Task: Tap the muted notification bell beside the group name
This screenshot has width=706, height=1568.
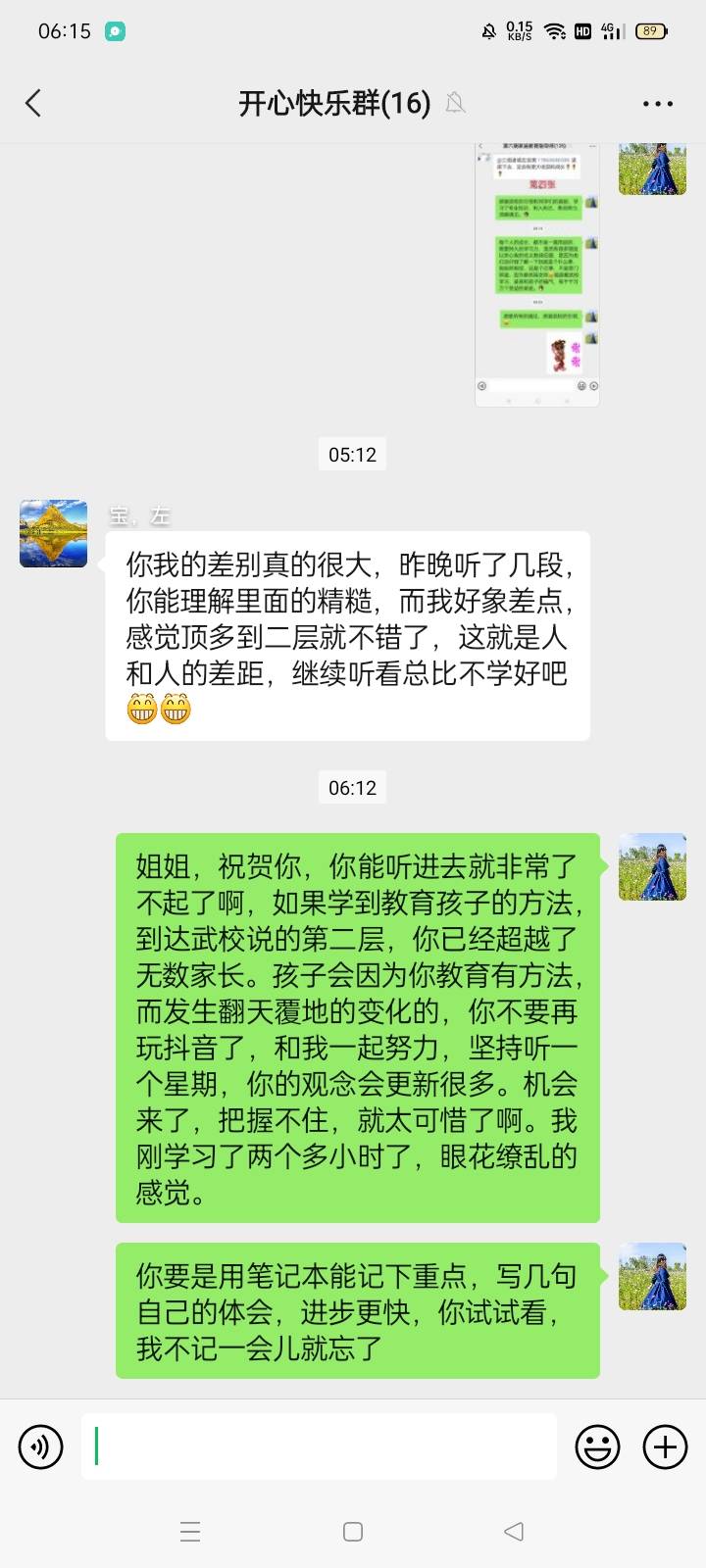Action: tap(456, 103)
